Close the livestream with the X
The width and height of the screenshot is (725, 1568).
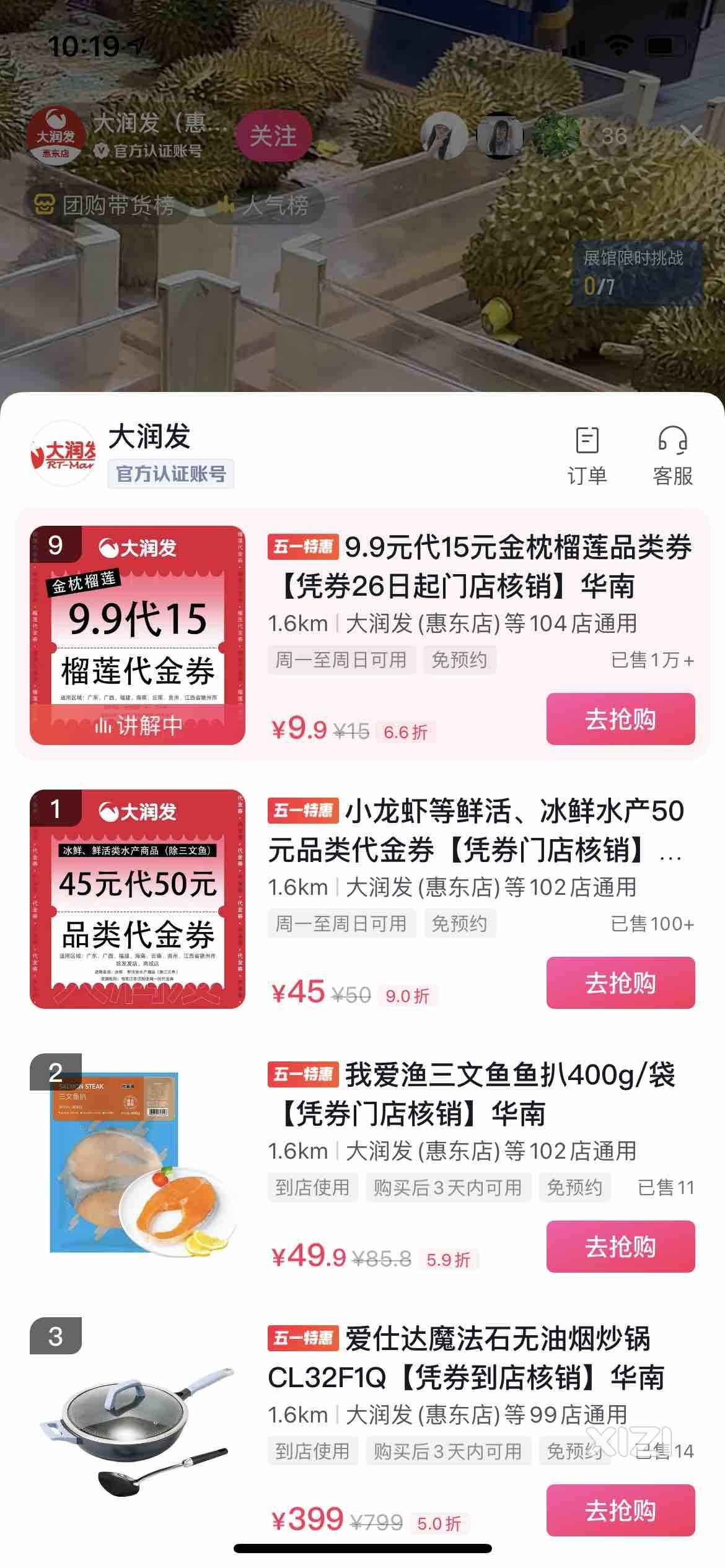(x=691, y=136)
